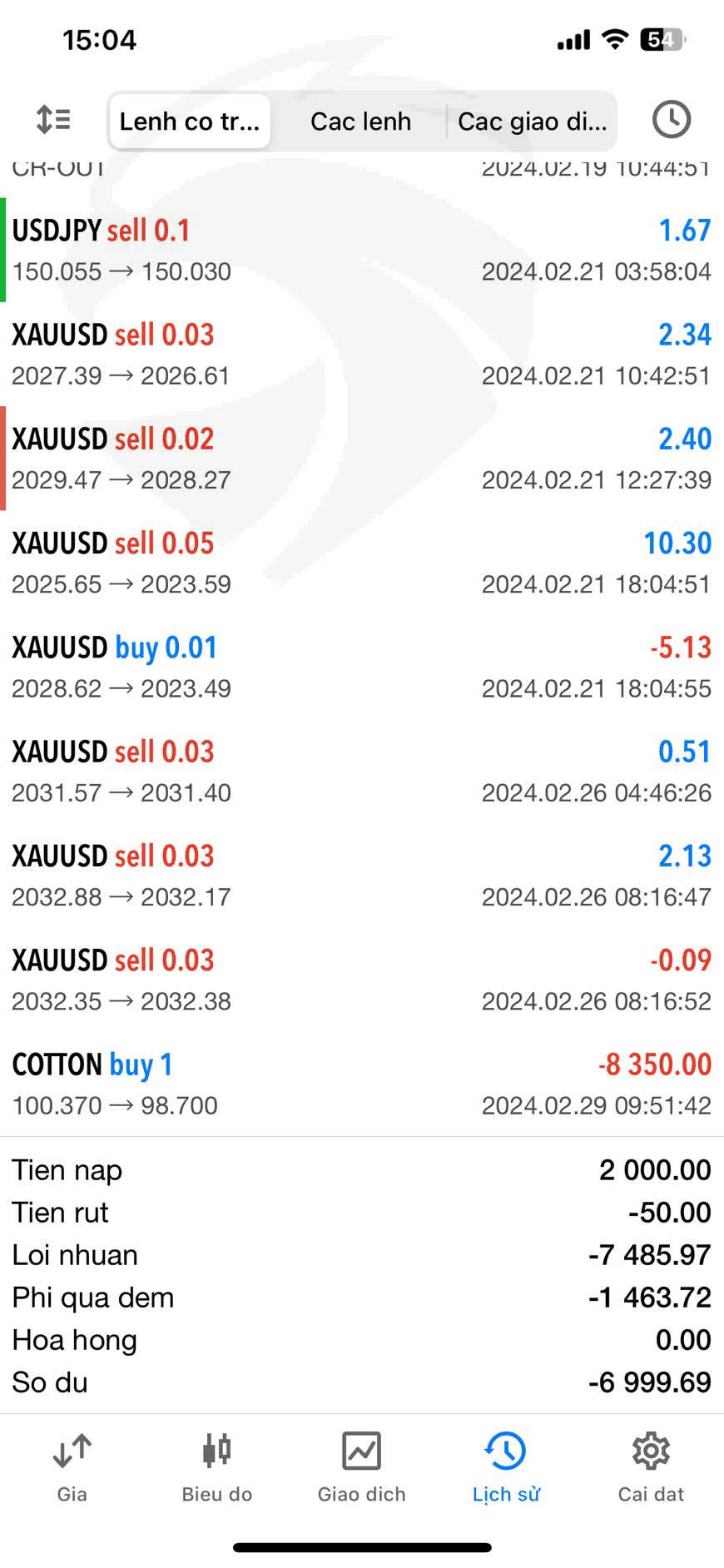This screenshot has height=1568, width=724.
Task: Open the XAUUSD buy 0.01 trade
Action: point(362,667)
